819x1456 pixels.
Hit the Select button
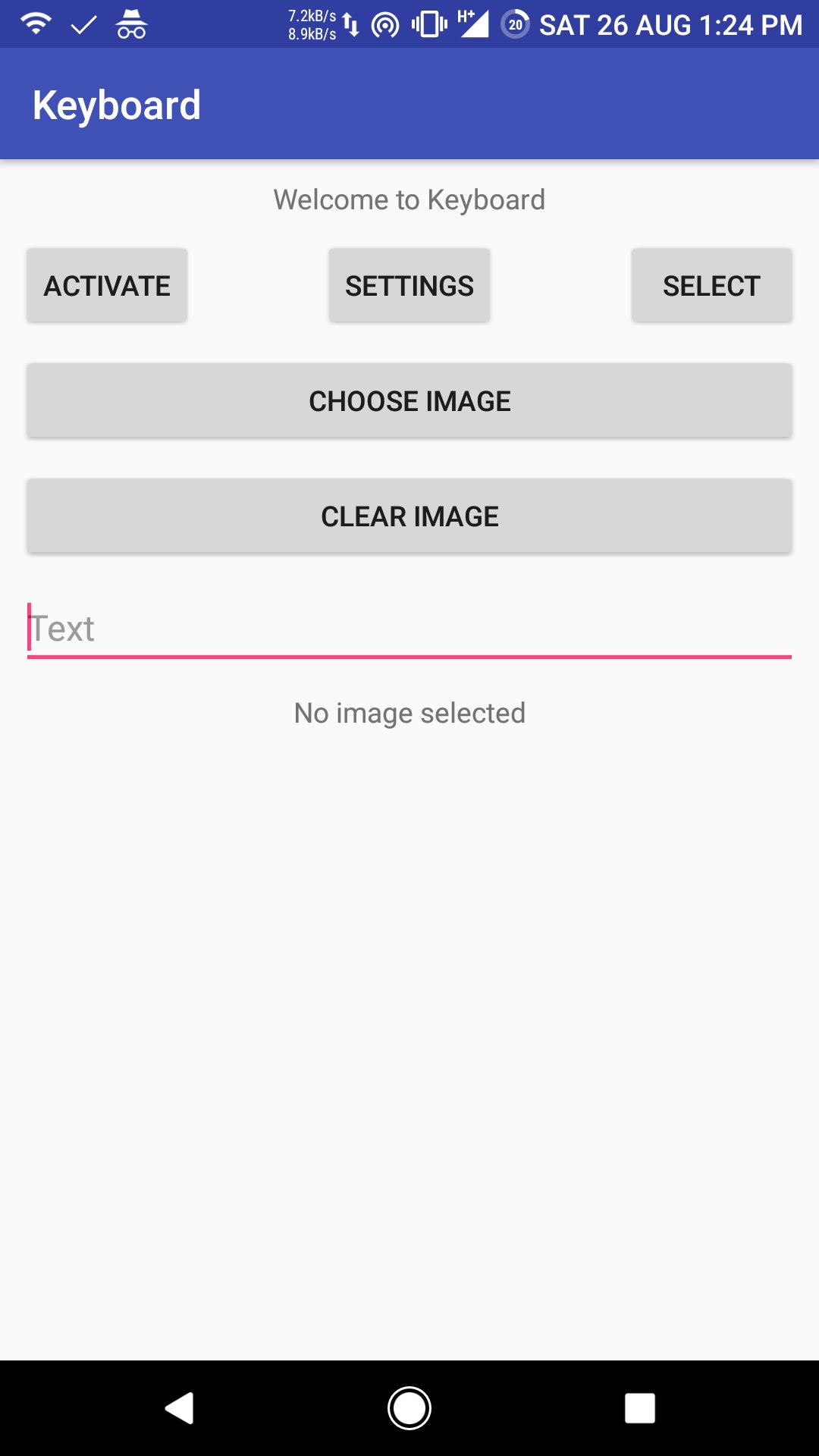point(711,286)
